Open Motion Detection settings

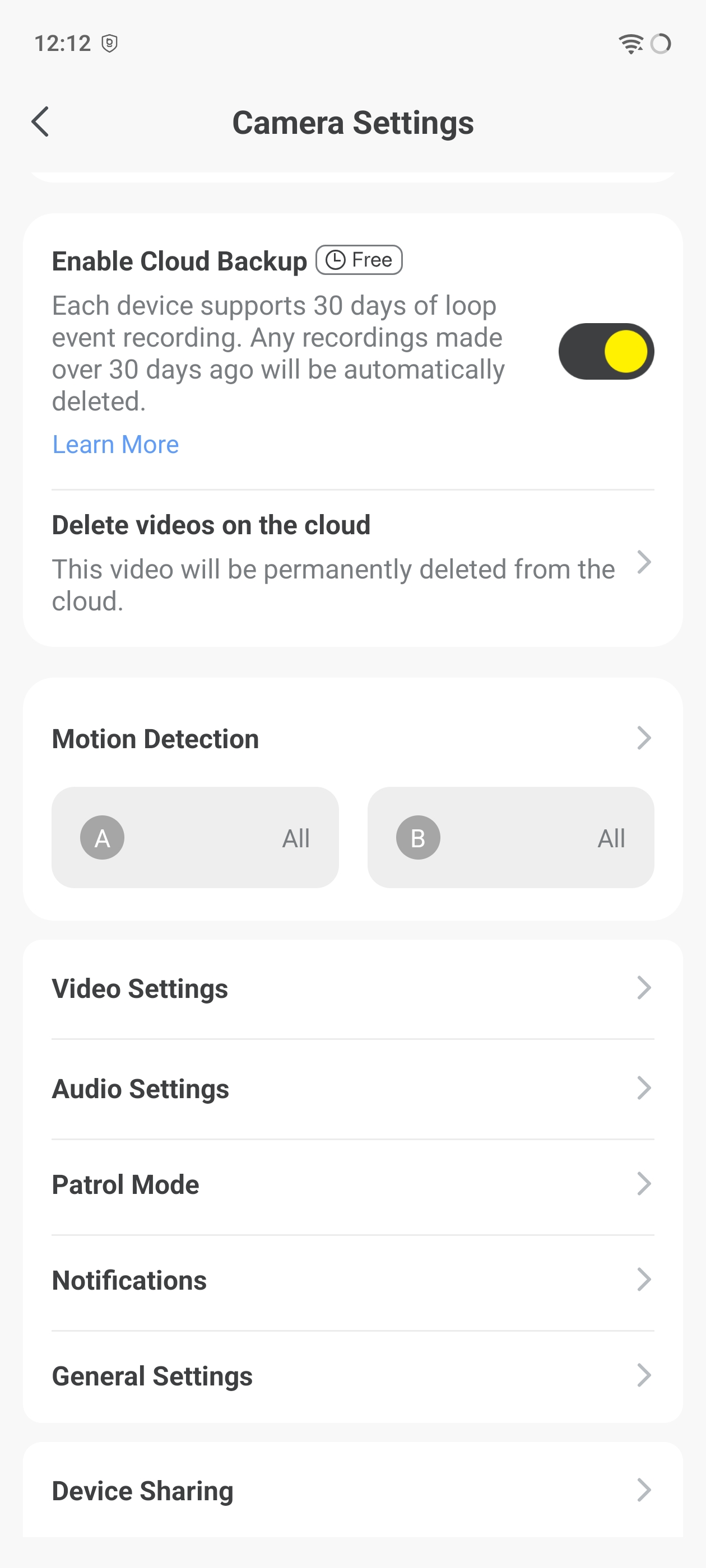coord(352,738)
